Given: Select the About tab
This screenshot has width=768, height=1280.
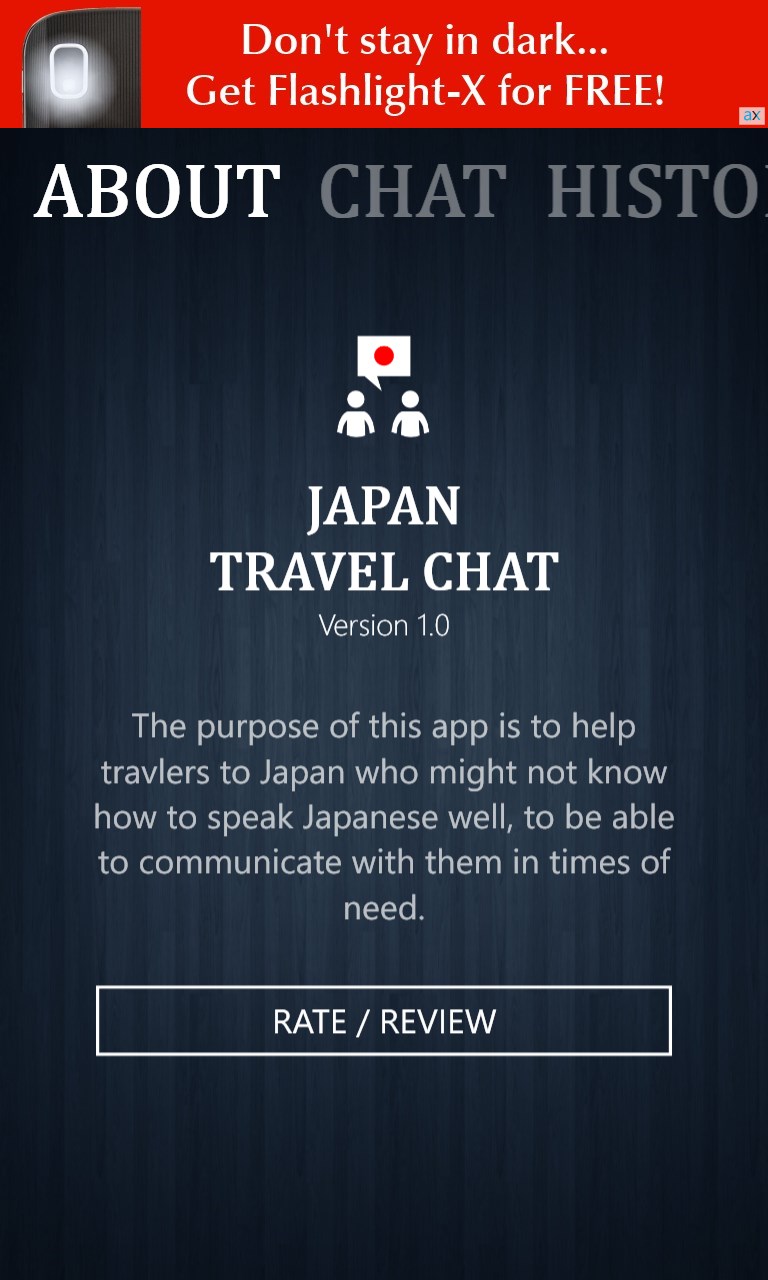Looking at the screenshot, I should (157, 192).
